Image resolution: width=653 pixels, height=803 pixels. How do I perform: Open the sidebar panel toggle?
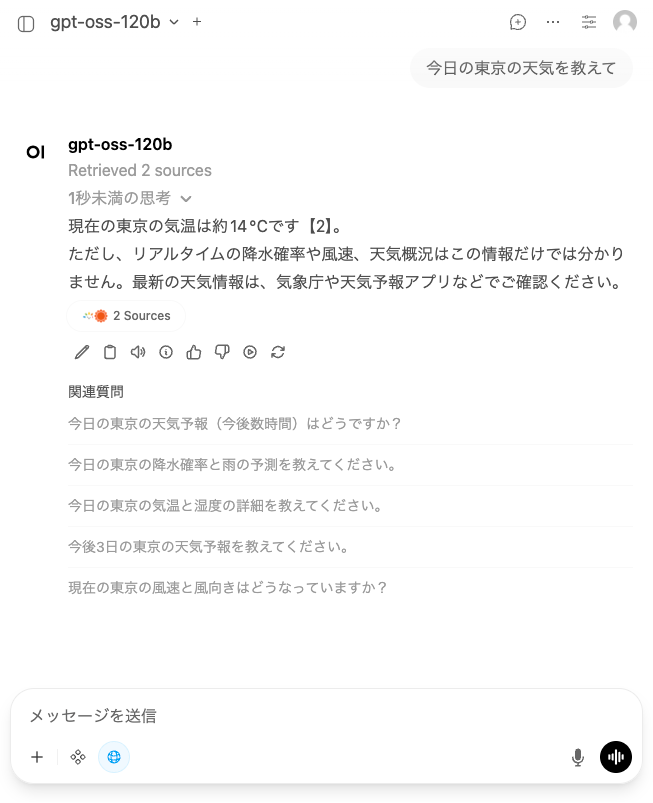(x=26, y=22)
